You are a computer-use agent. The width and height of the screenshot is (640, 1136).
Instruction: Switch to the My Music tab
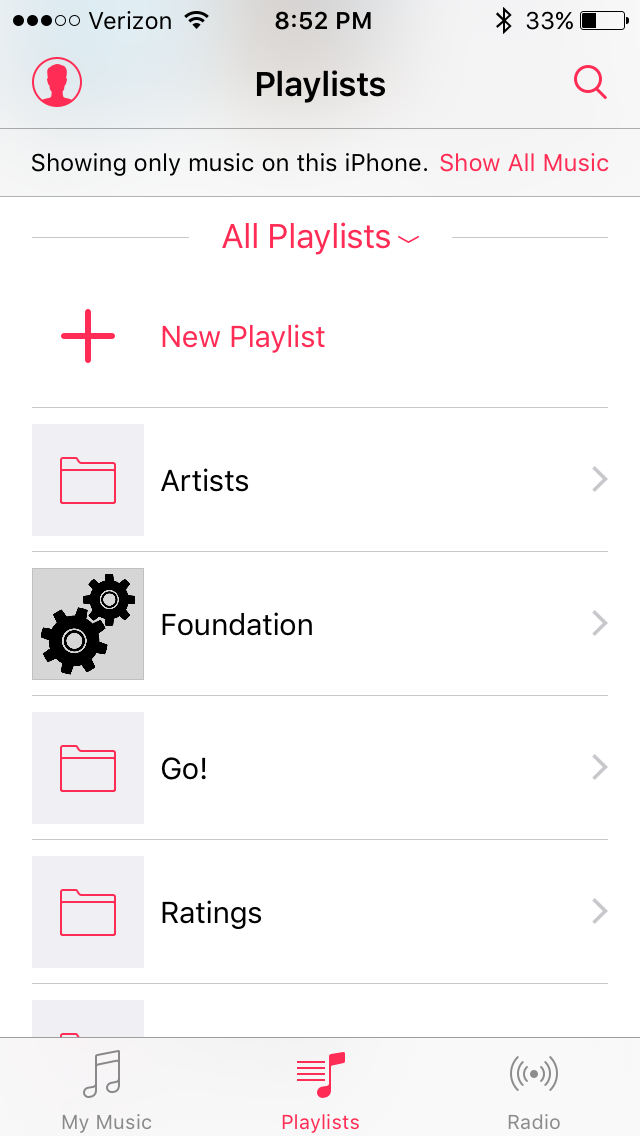(106, 1090)
